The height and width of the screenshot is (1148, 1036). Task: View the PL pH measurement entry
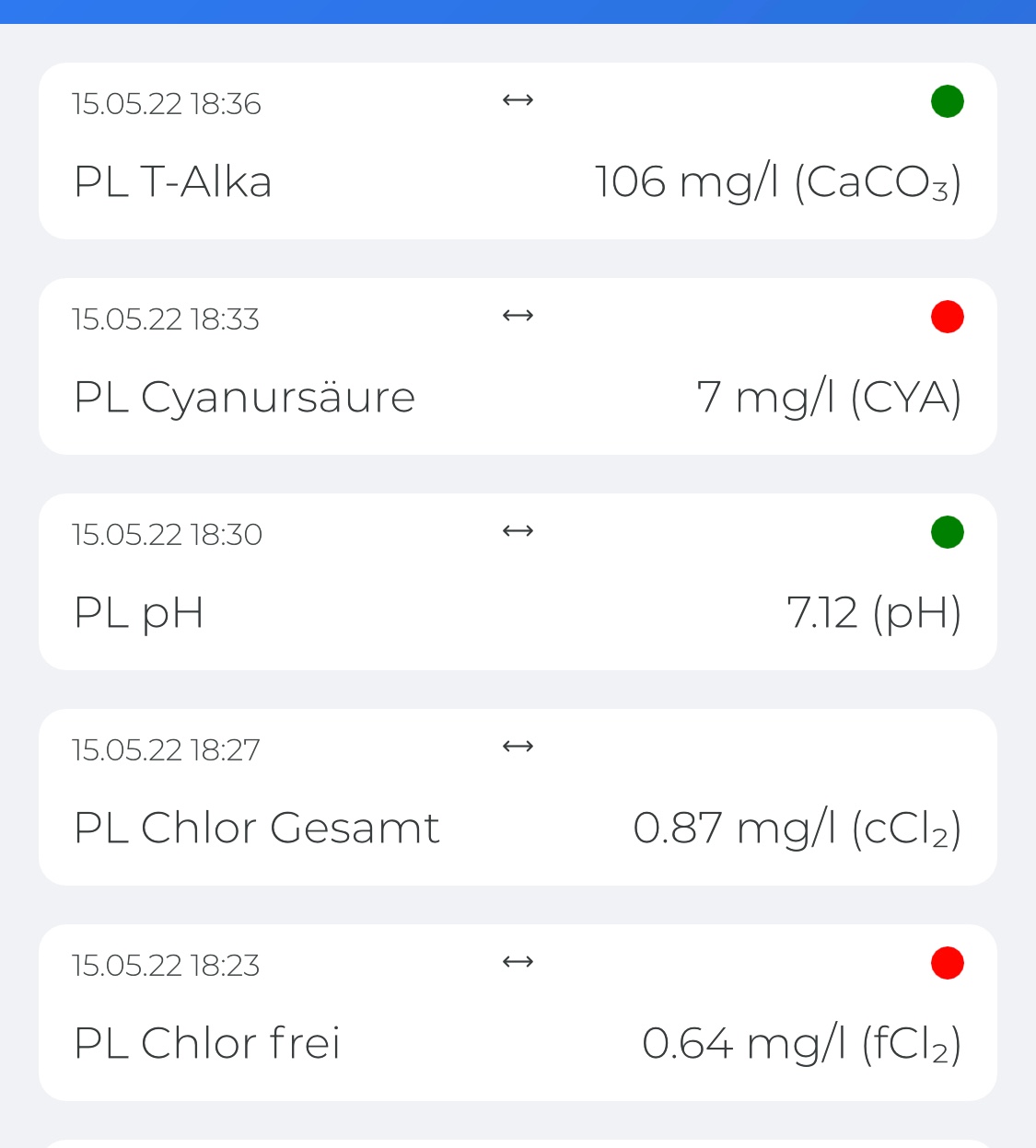[518, 582]
